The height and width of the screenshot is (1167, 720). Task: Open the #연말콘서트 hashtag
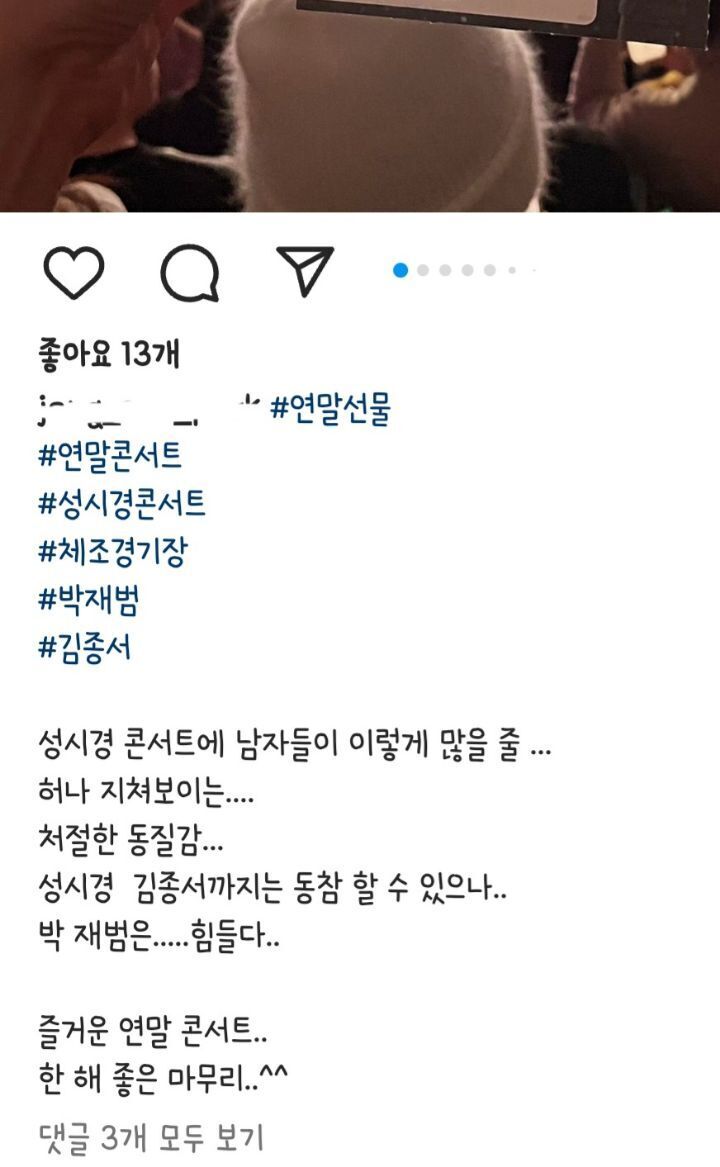tap(110, 456)
